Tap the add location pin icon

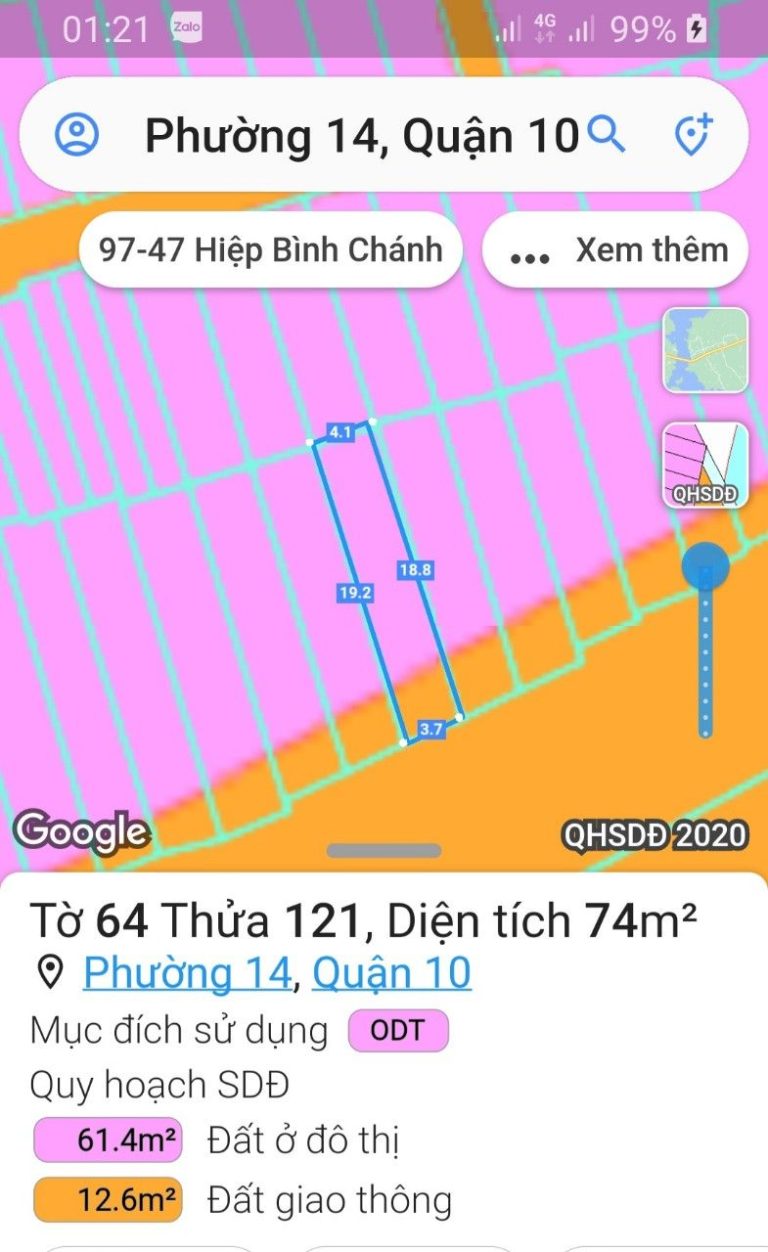tap(693, 134)
